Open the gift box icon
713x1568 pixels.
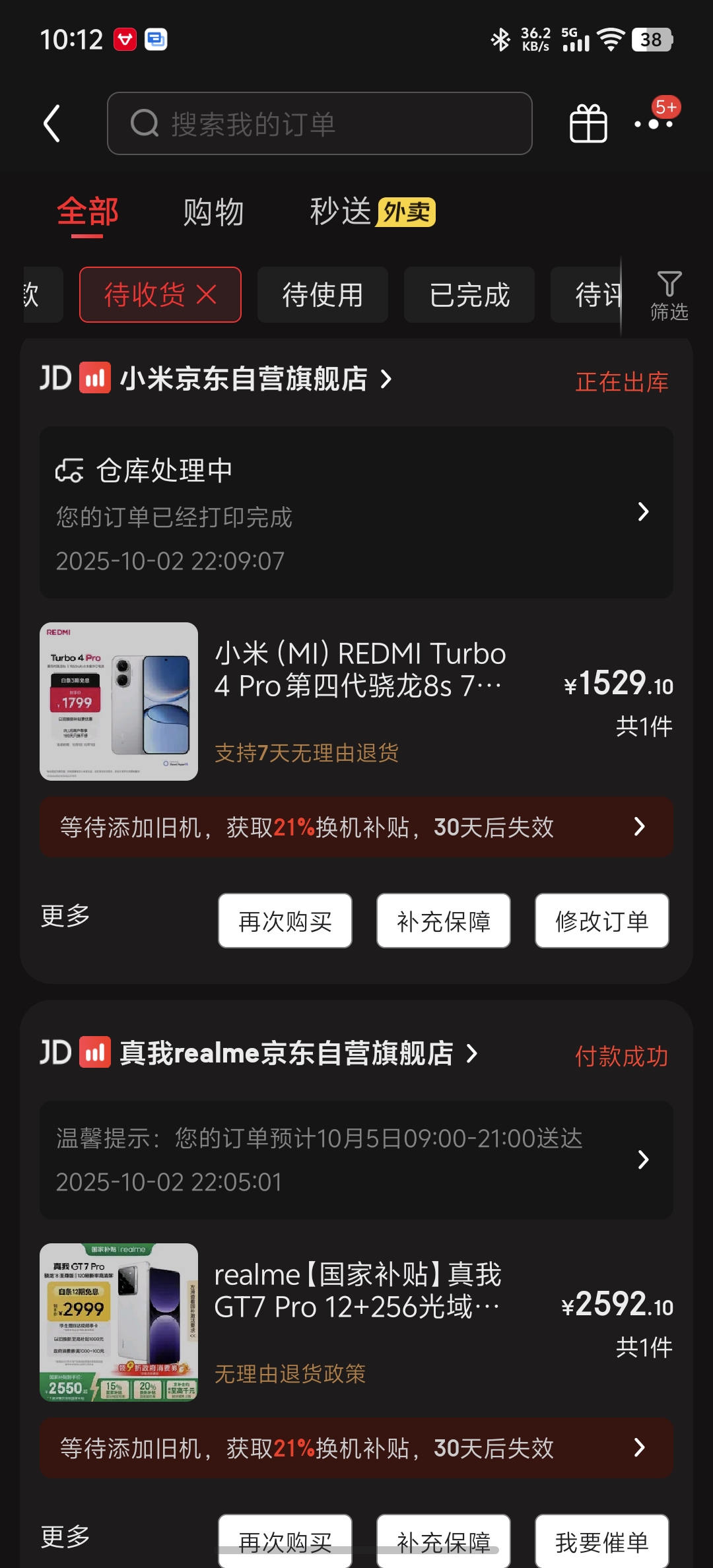pyautogui.click(x=588, y=123)
